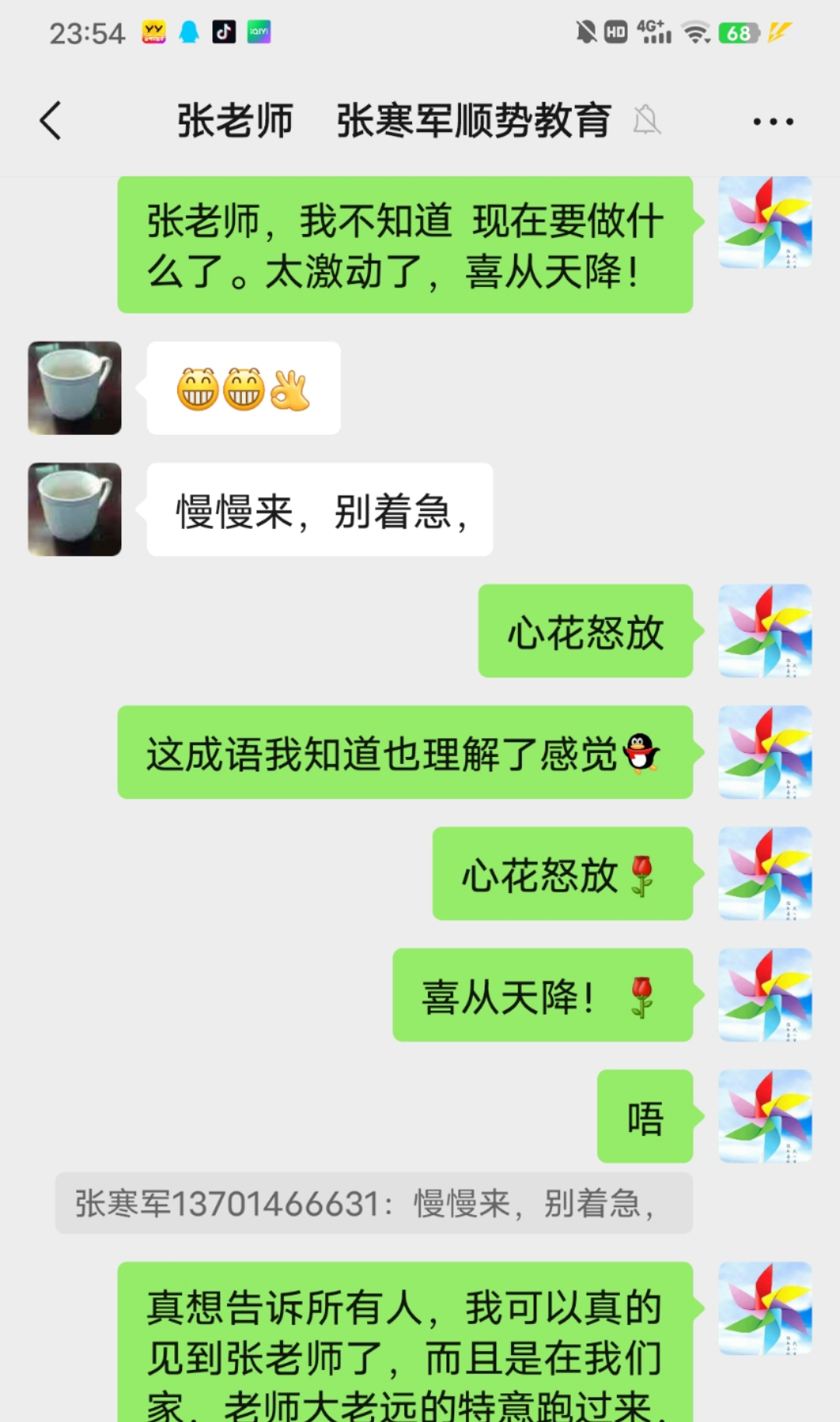Screen dimensions: 840x1422
Task: Open the chat options via the three-dot icon
Action: point(771,121)
